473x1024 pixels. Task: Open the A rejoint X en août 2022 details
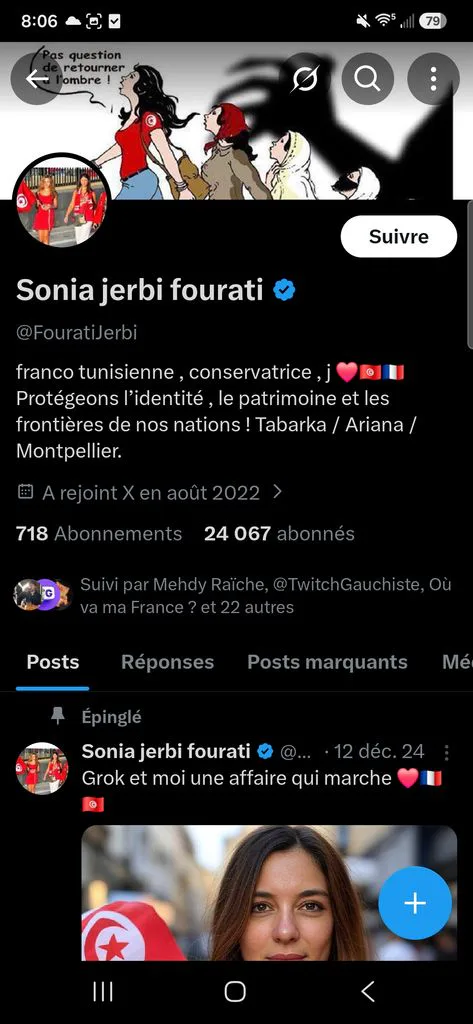(x=150, y=492)
